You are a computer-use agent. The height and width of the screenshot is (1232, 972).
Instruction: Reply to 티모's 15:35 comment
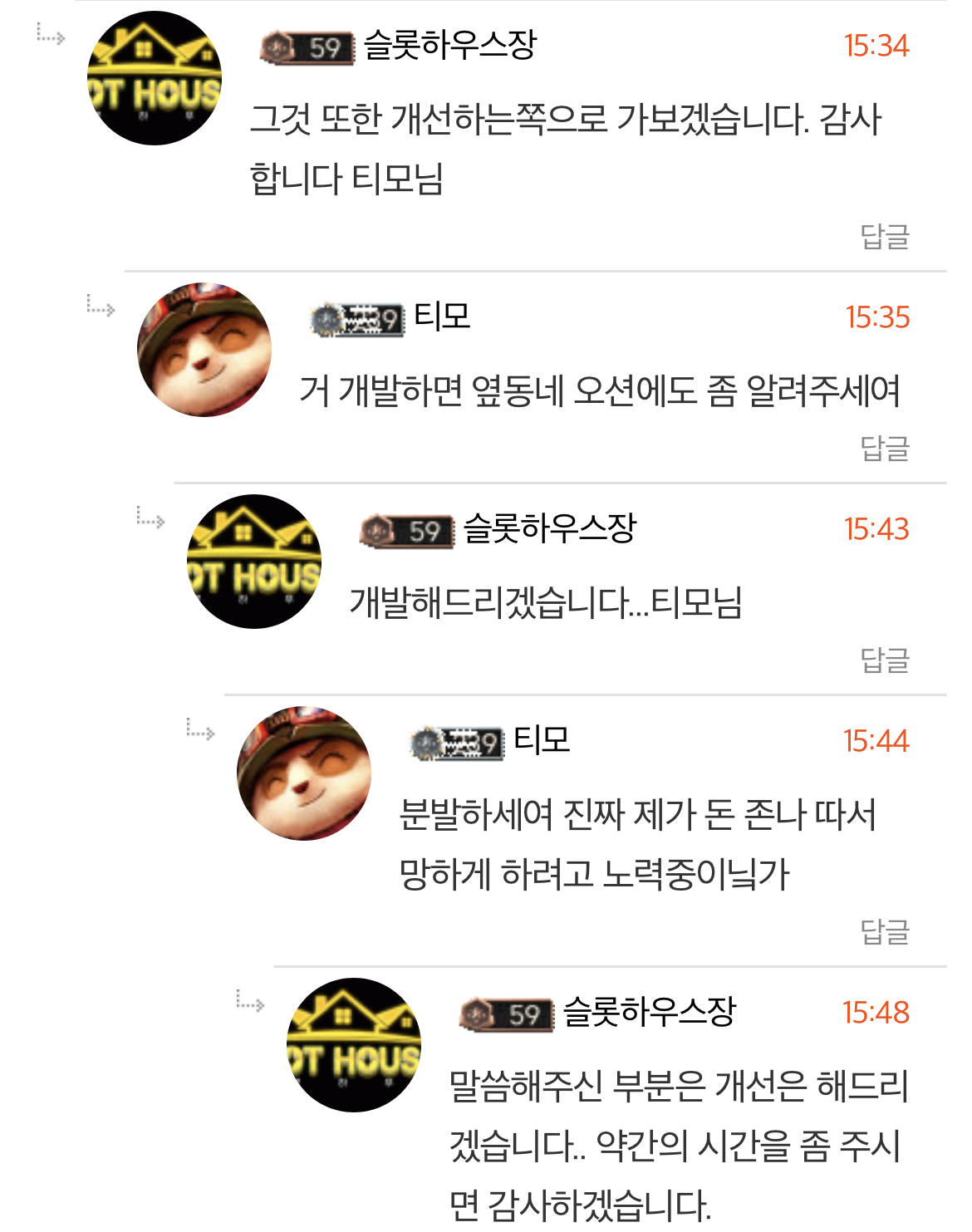[x=885, y=449]
